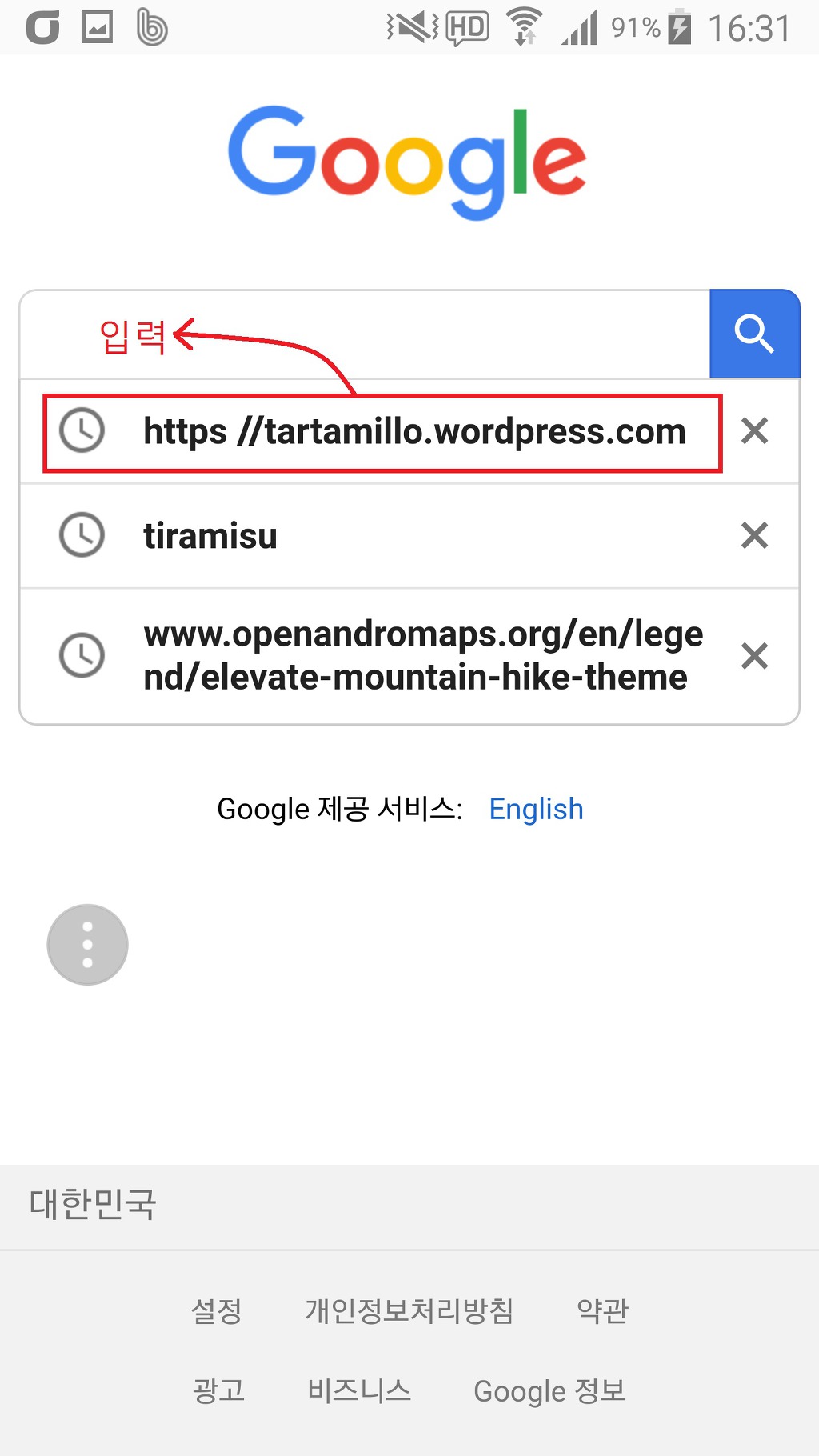
Task: Remove the tartamillo.wordpress.com history entry
Action: tap(754, 431)
